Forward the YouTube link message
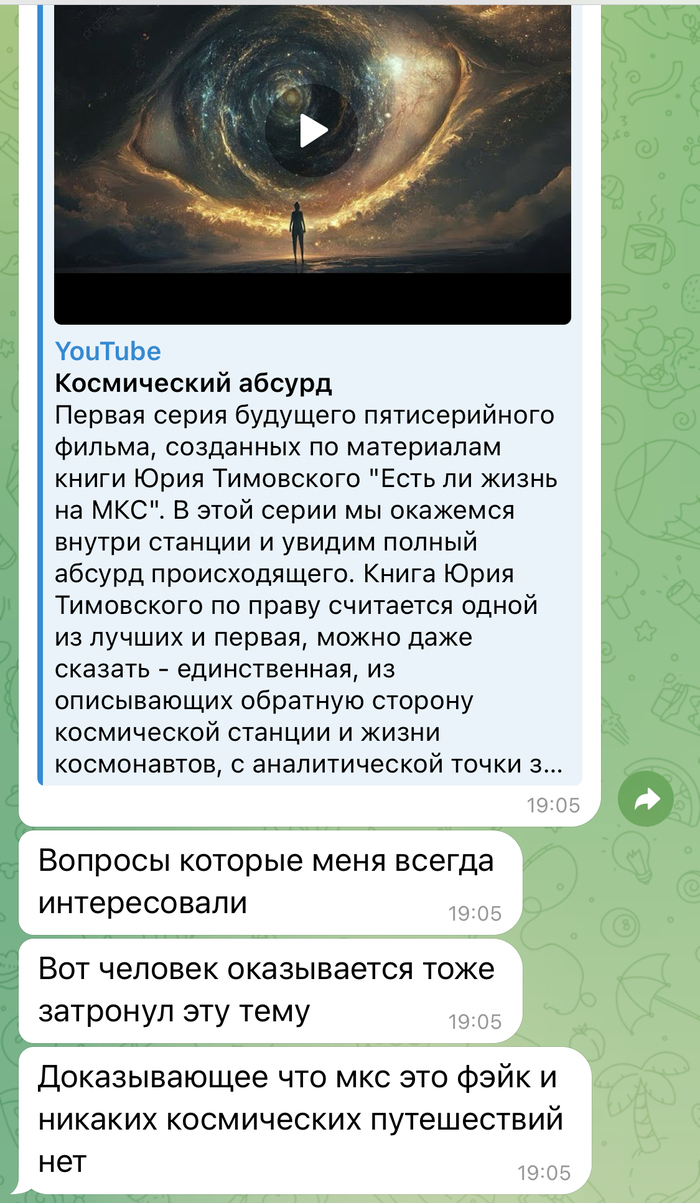 point(646,798)
